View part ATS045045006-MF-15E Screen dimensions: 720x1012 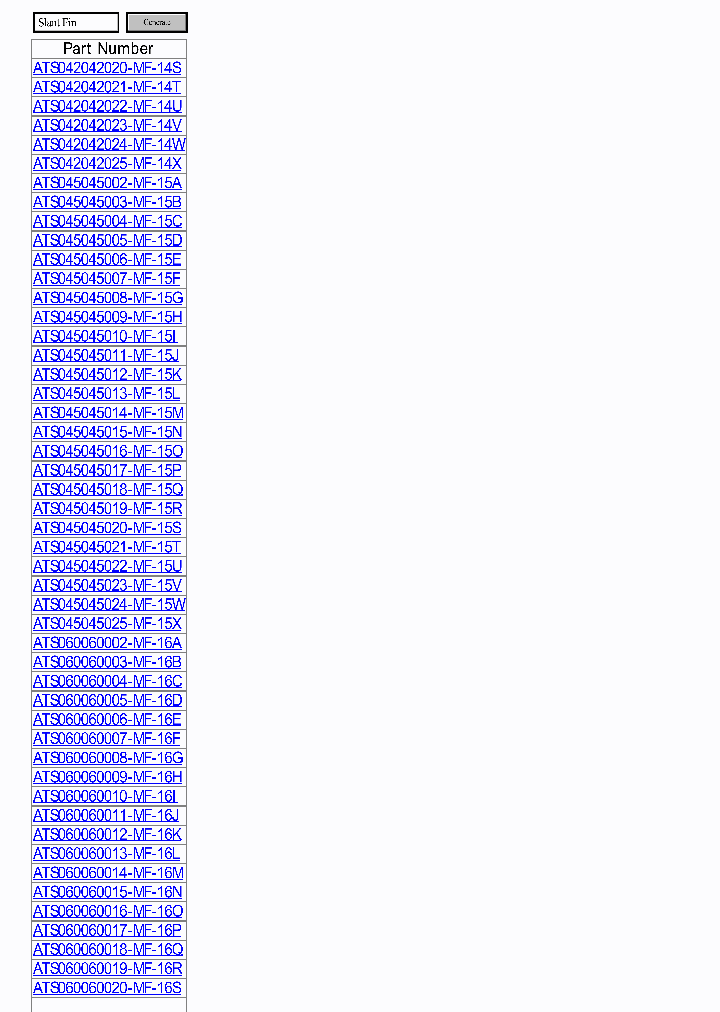pyautogui.click(x=107, y=259)
